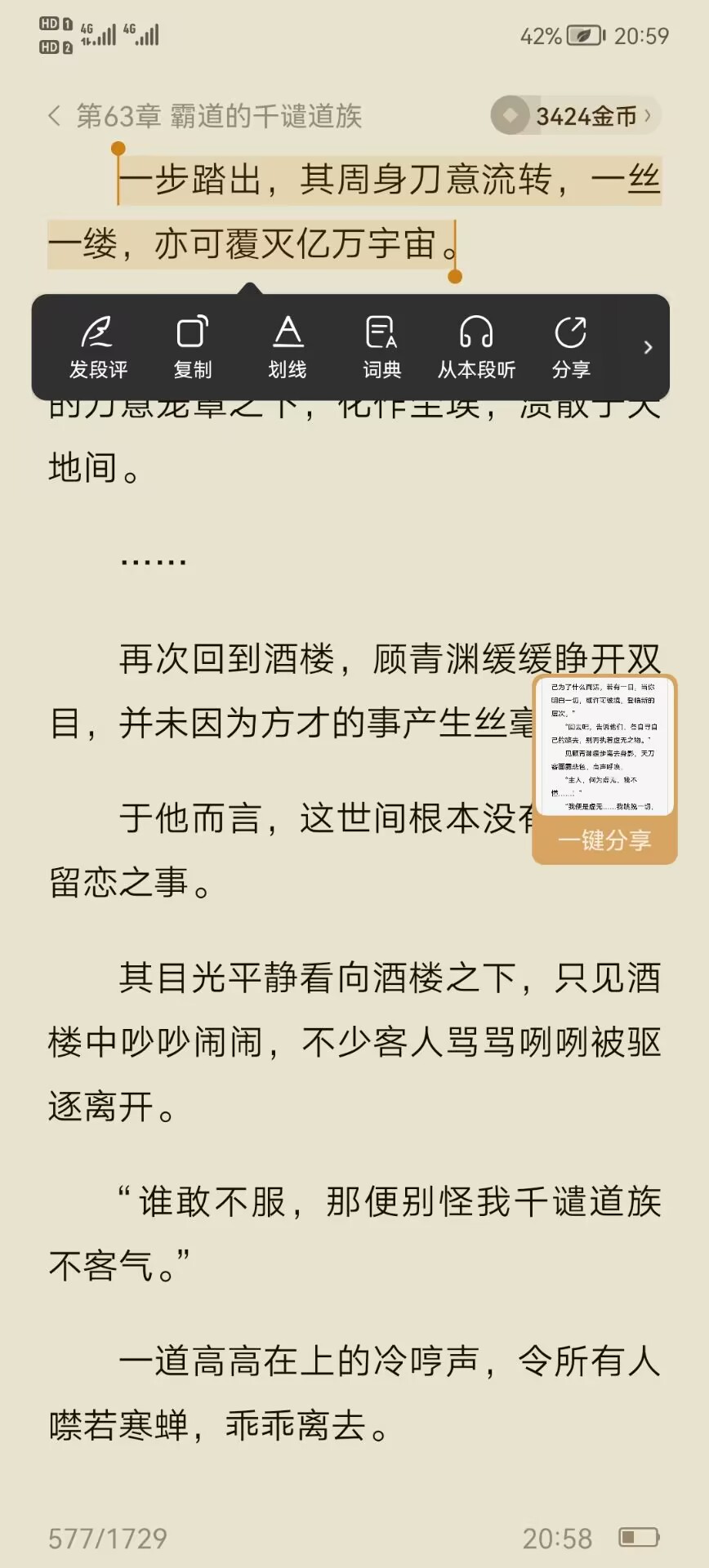709x1568 pixels.
Task: Share the selected passage via 分享
Action: (570, 347)
